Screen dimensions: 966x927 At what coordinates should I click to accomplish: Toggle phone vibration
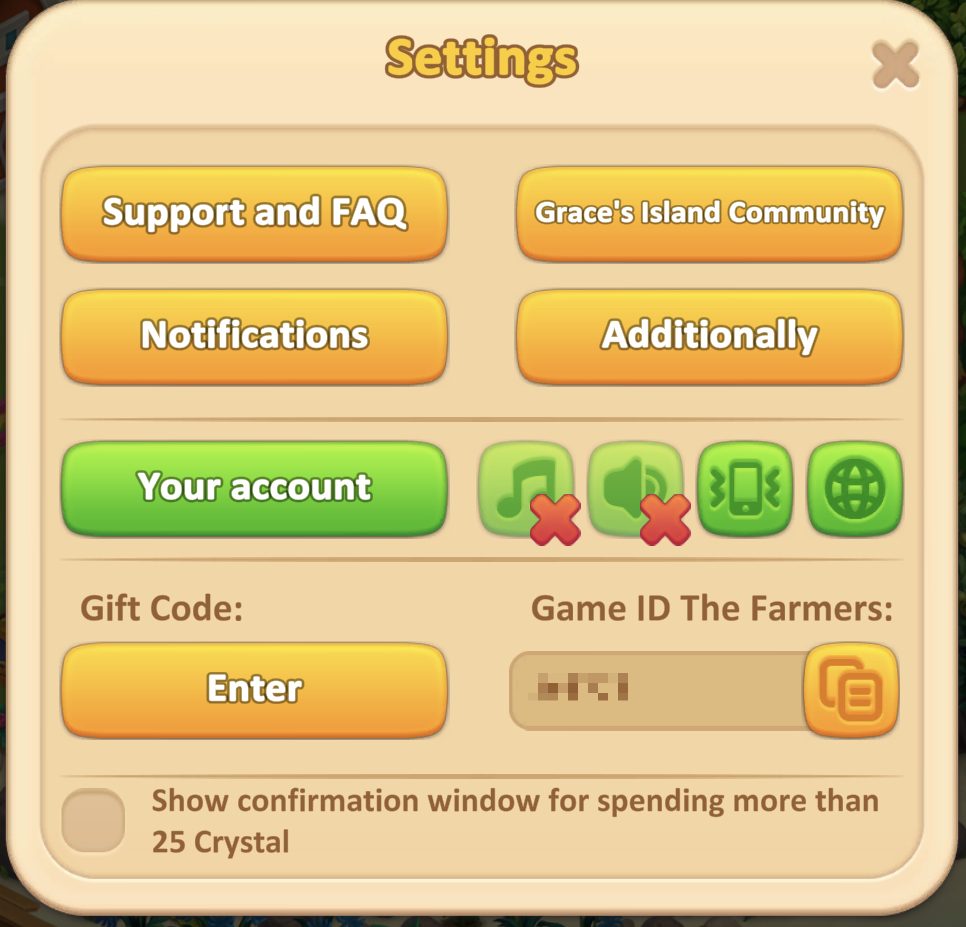coord(745,489)
